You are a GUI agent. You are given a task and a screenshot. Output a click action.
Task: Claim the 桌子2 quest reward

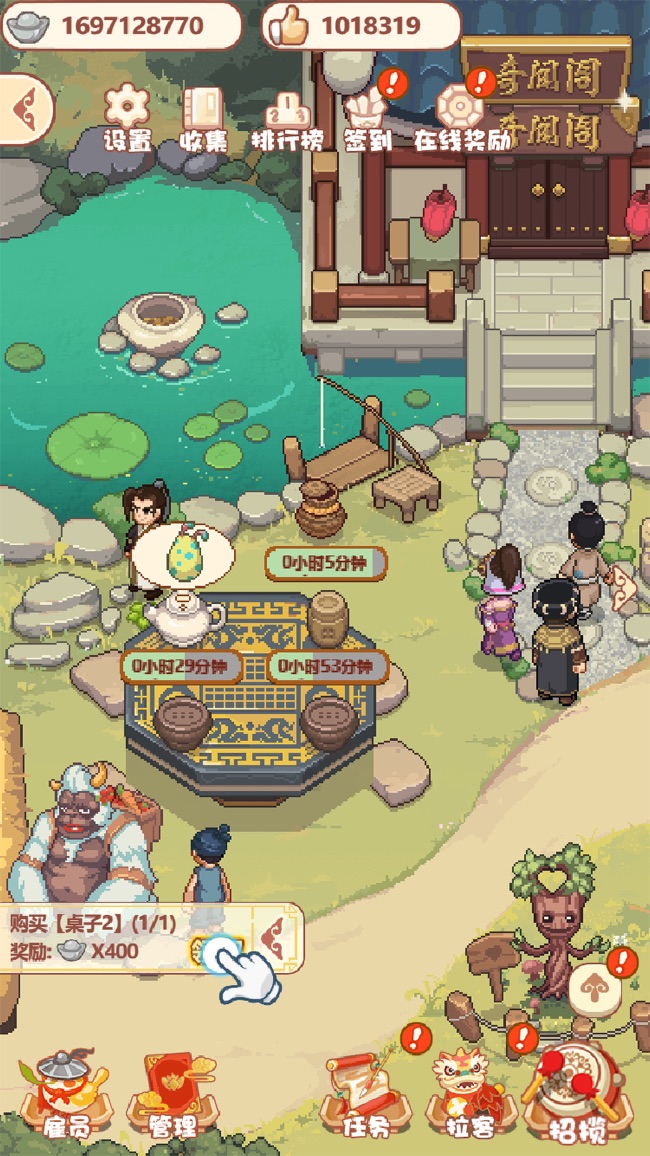[x=215, y=950]
